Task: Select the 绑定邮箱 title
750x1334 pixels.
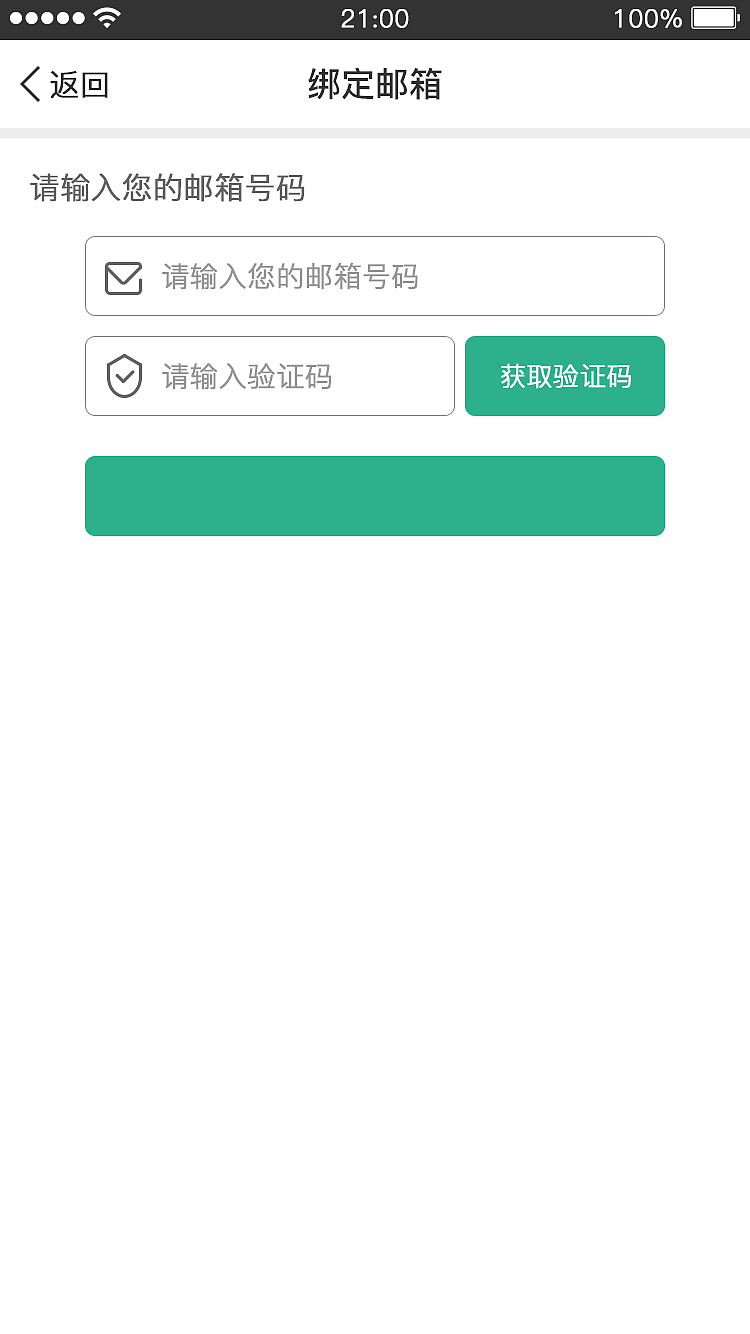Action: [x=375, y=85]
